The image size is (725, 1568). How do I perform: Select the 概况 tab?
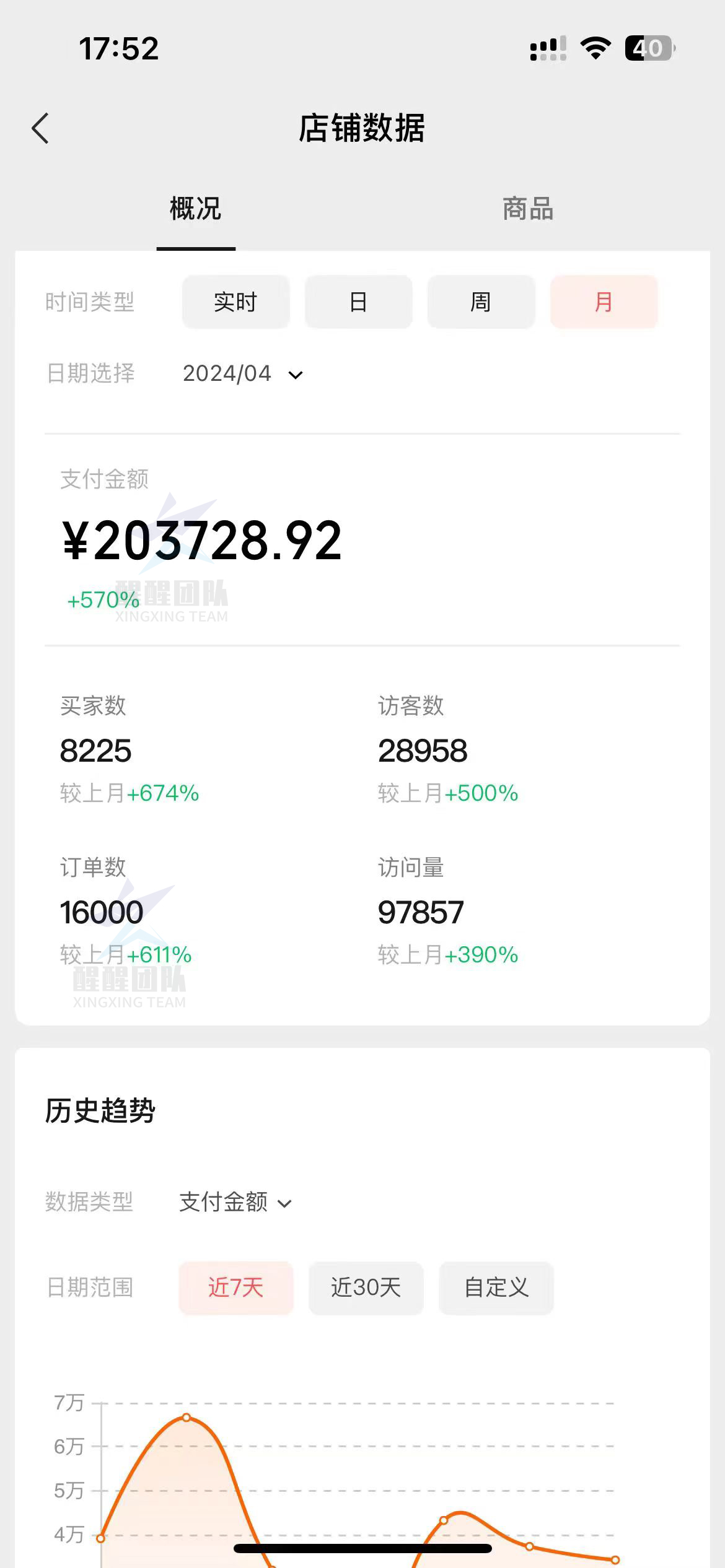coord(195,209)
